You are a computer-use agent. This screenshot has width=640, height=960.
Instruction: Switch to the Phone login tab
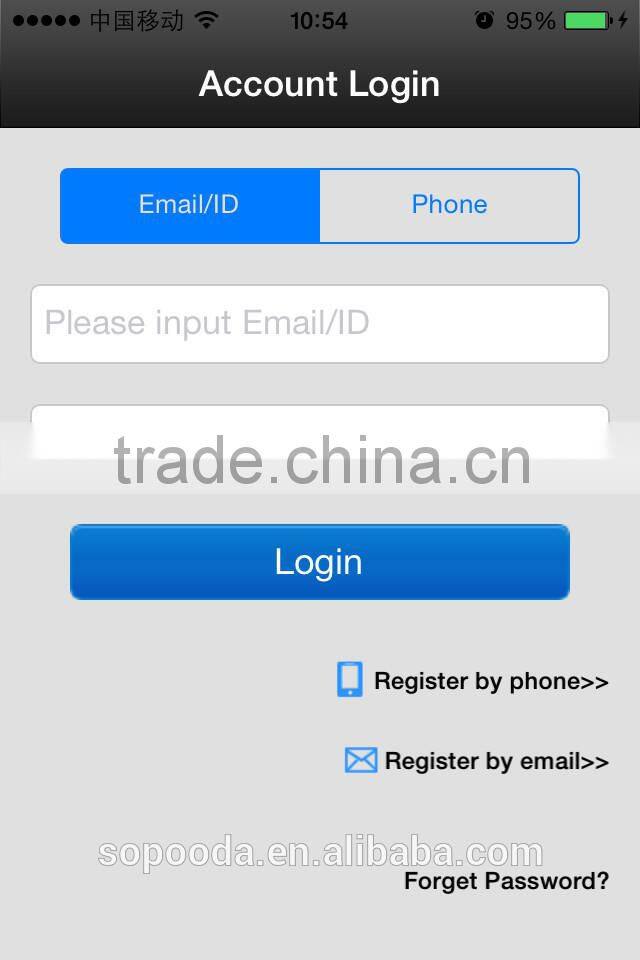click(449, 205)
